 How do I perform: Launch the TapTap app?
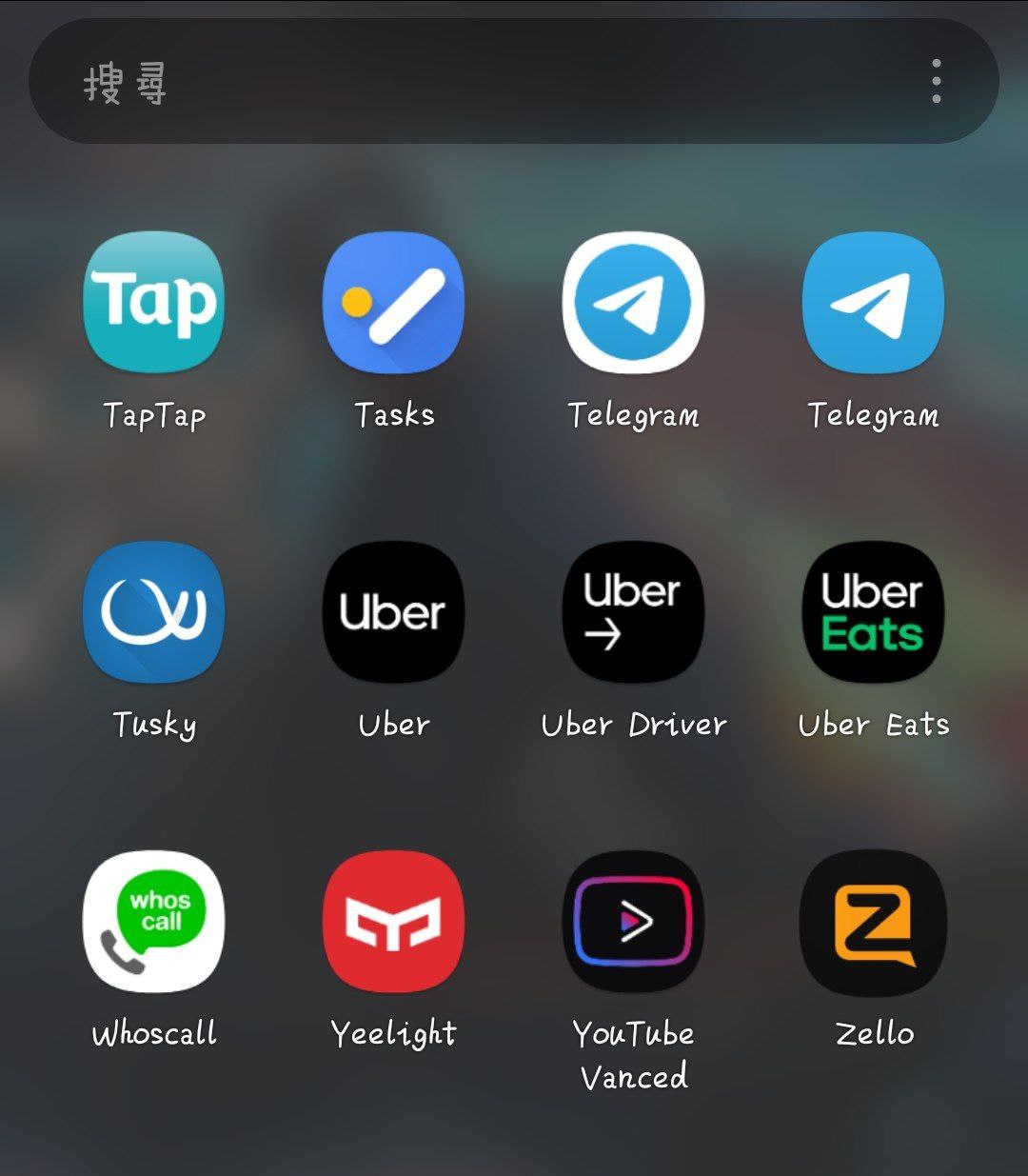coord(154,303)
